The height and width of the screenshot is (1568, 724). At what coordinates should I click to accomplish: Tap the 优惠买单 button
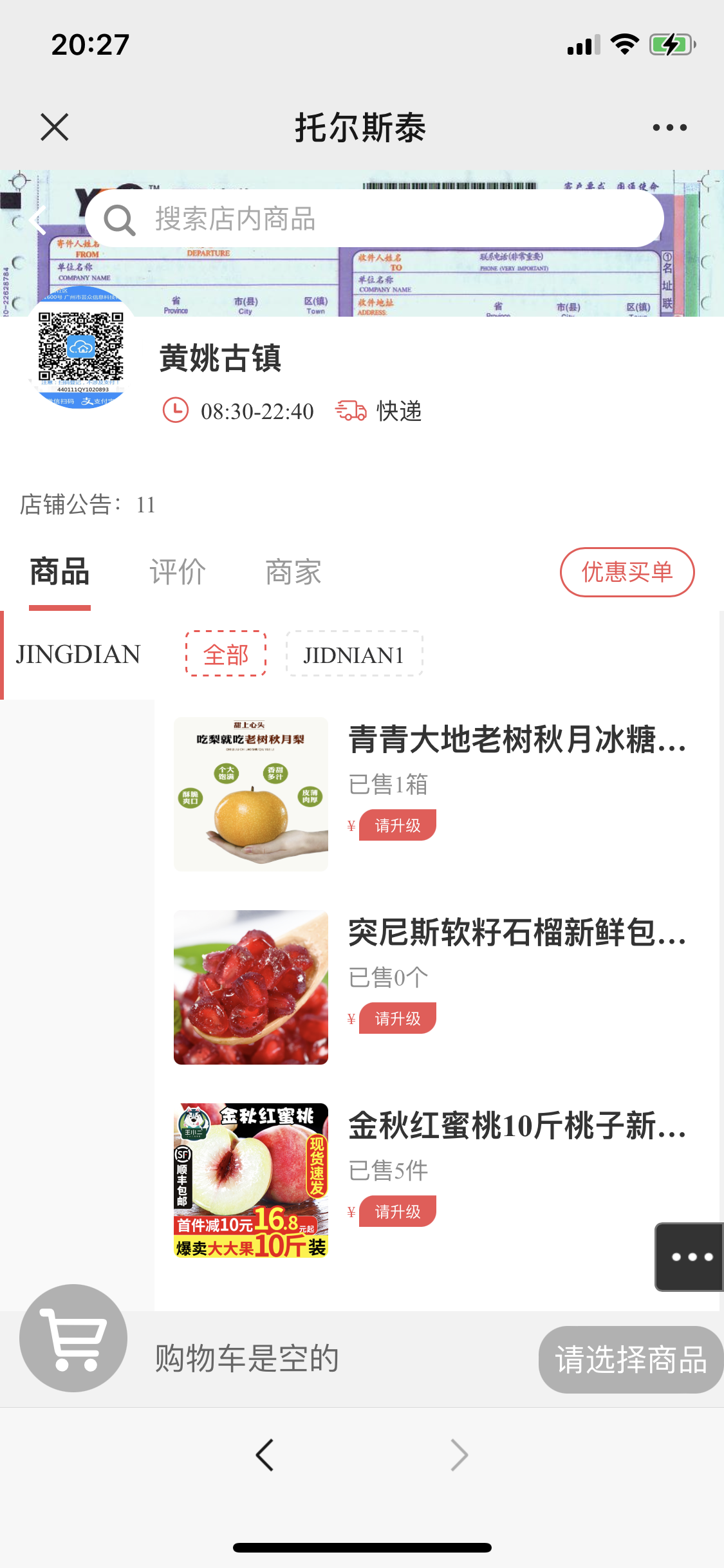point(627,572)
